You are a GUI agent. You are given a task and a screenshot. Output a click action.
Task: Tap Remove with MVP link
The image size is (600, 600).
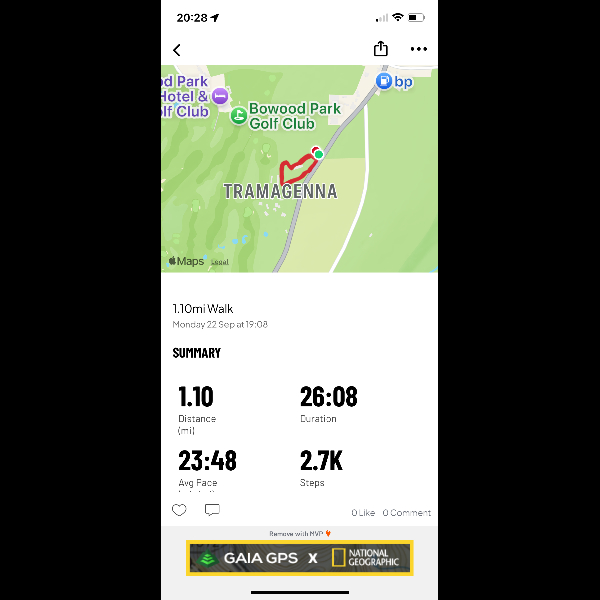pyautogui.click(x=299, y=534)
